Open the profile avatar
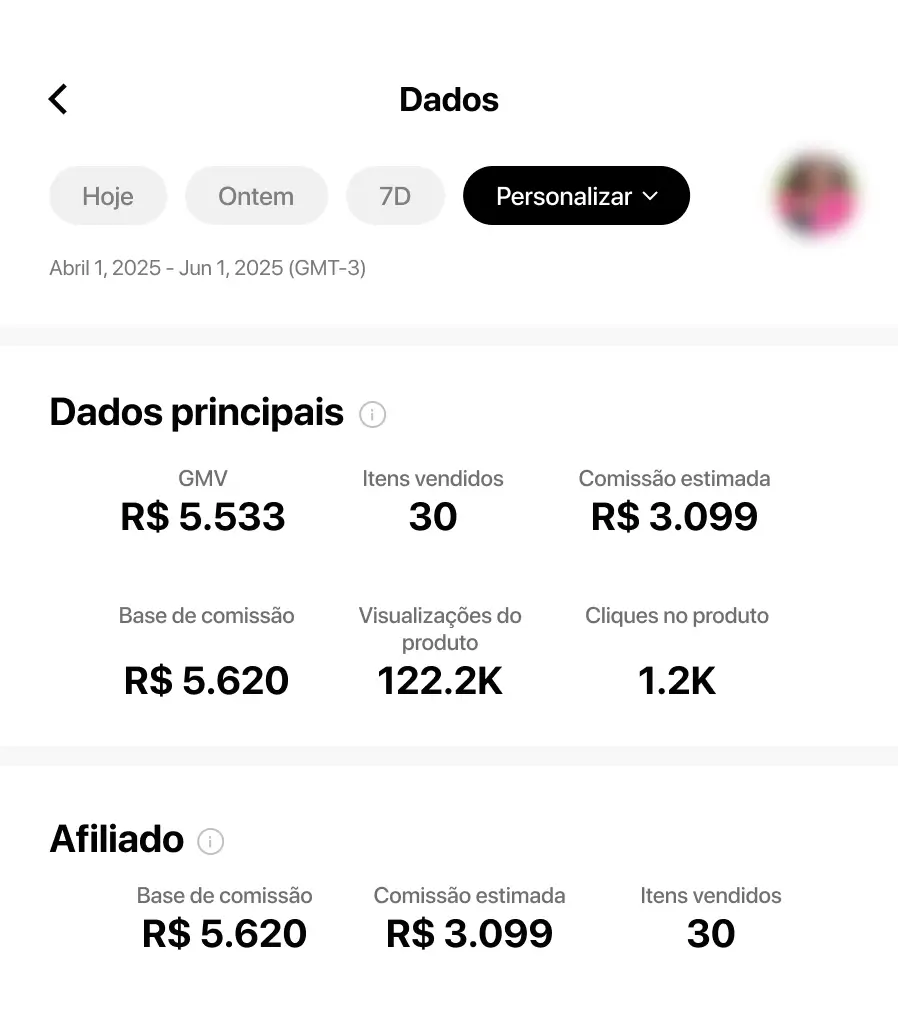The width and height of the screenshot is (898, 1015). [816, 196]
